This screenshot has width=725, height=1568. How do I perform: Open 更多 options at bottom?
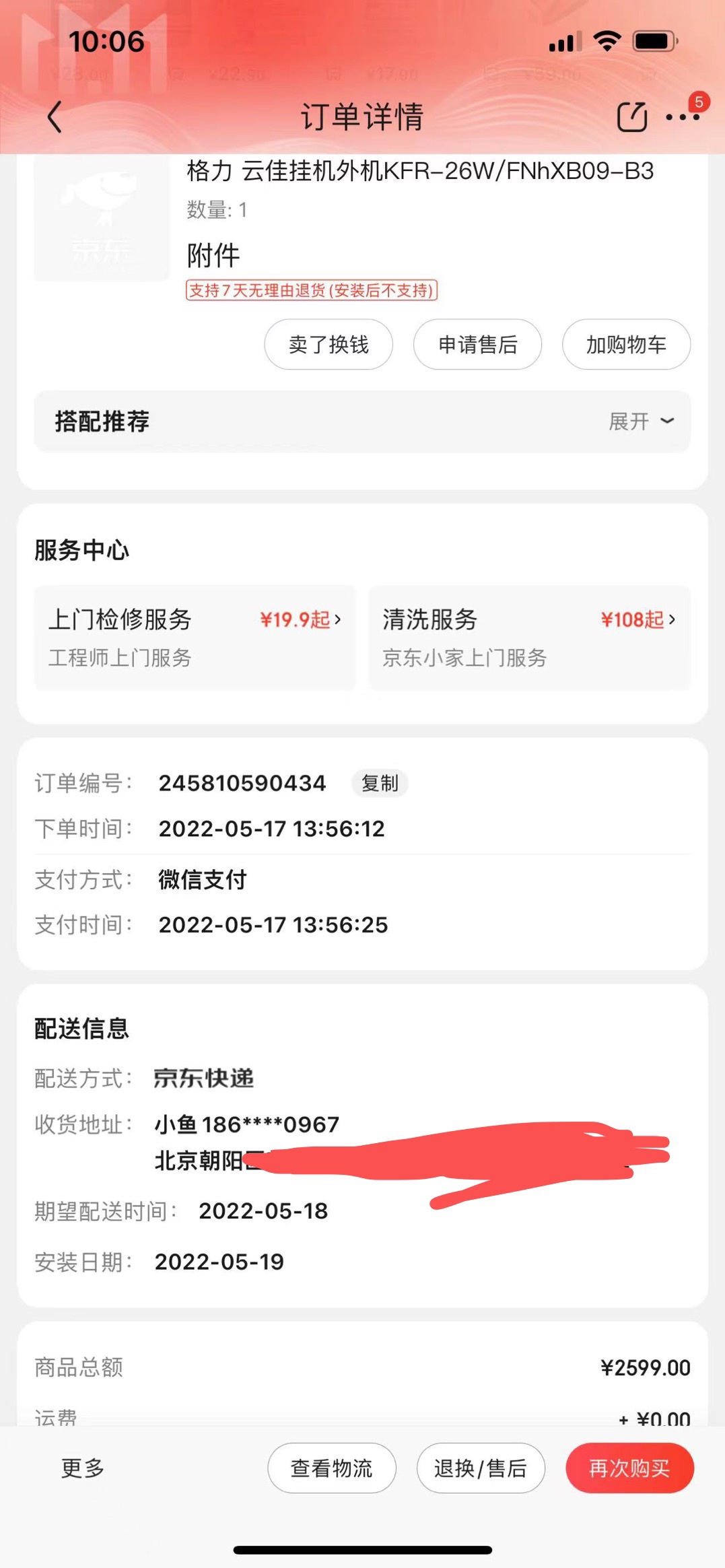pos(83,1468)
